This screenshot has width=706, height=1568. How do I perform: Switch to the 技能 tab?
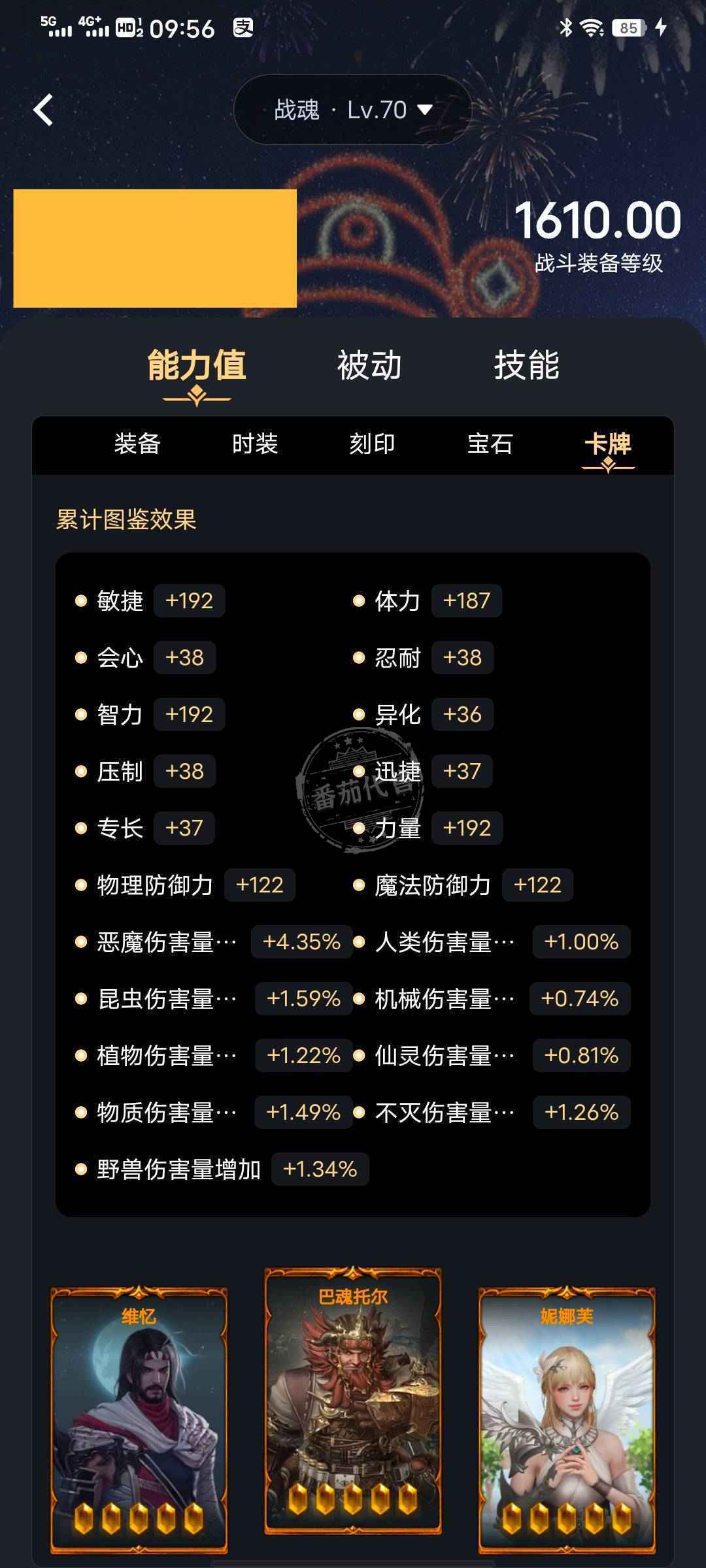coord(526,365)
